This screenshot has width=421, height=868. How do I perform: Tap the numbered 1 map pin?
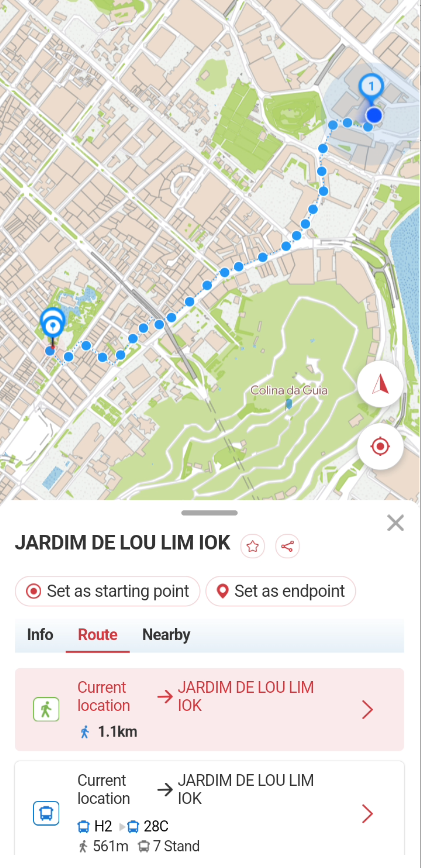coord(371,89)
